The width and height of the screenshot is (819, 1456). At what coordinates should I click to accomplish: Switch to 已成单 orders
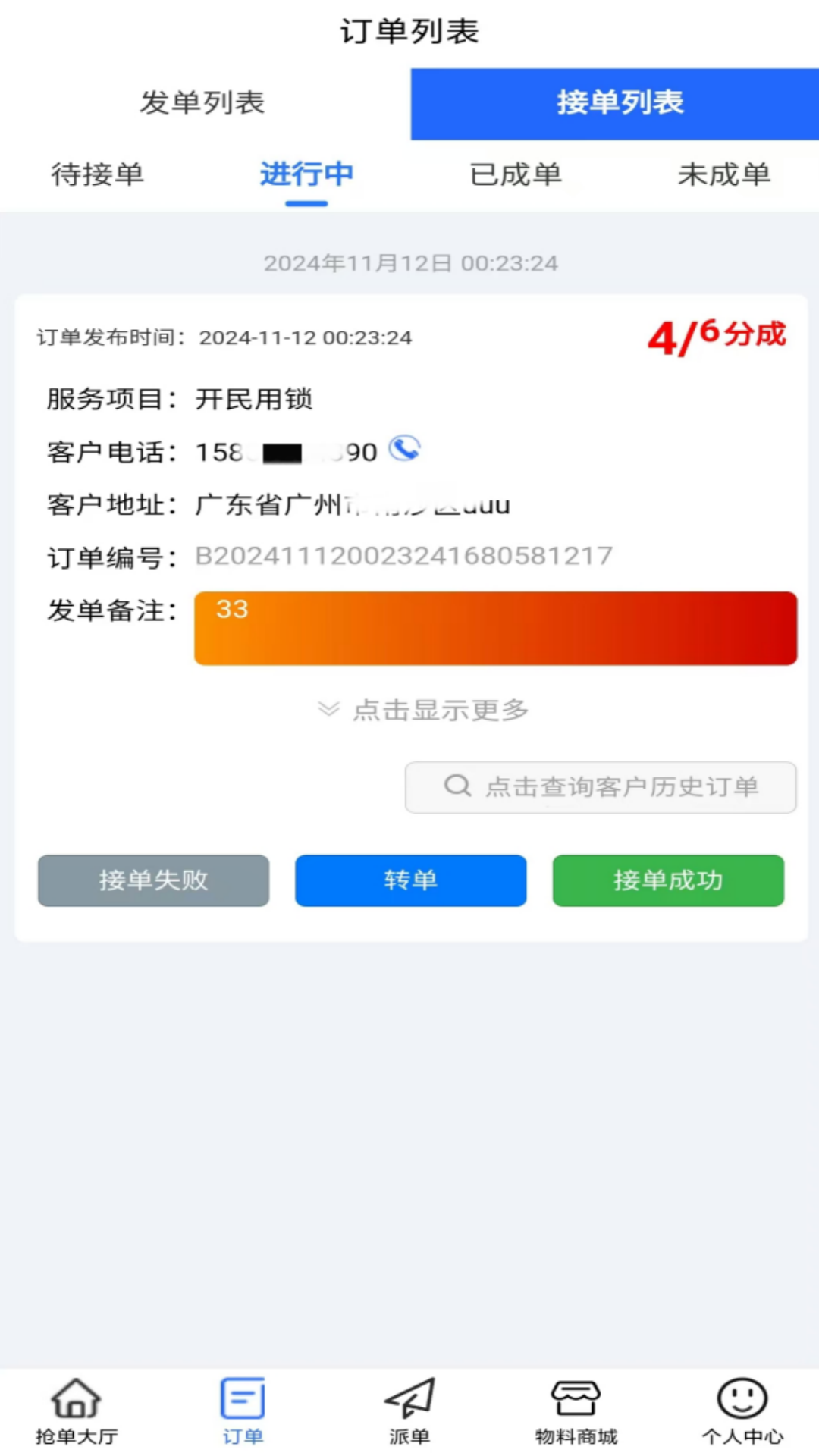click(516, 174)
